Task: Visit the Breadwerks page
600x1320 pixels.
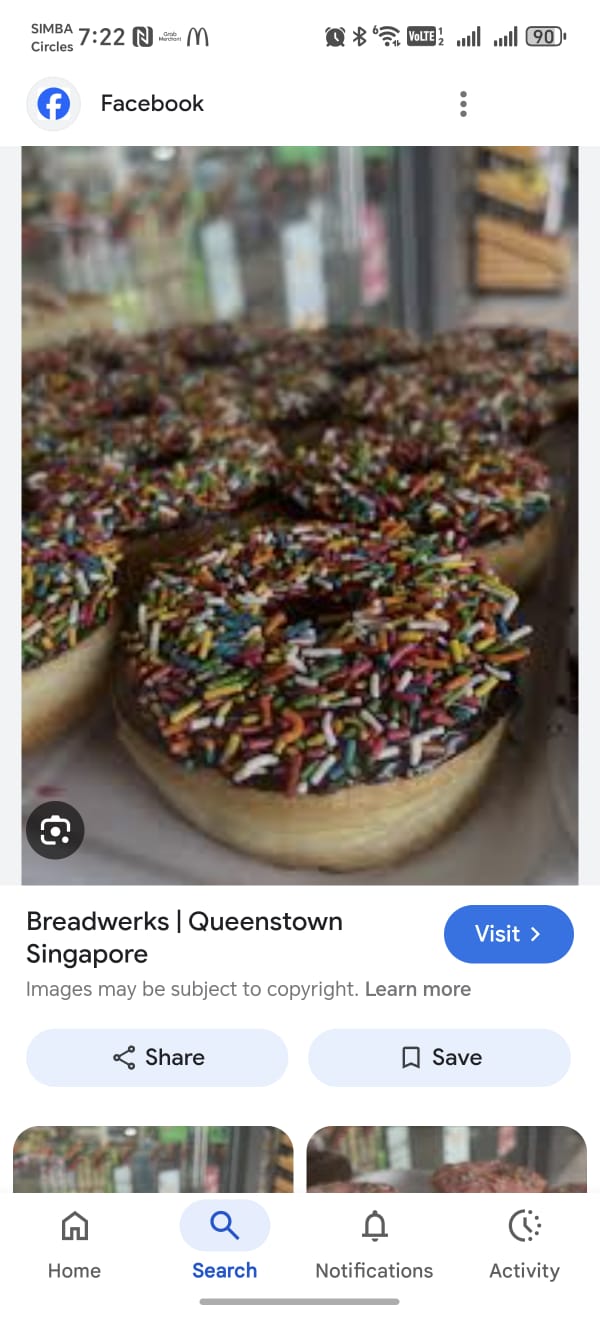Action: pos(508,934)
